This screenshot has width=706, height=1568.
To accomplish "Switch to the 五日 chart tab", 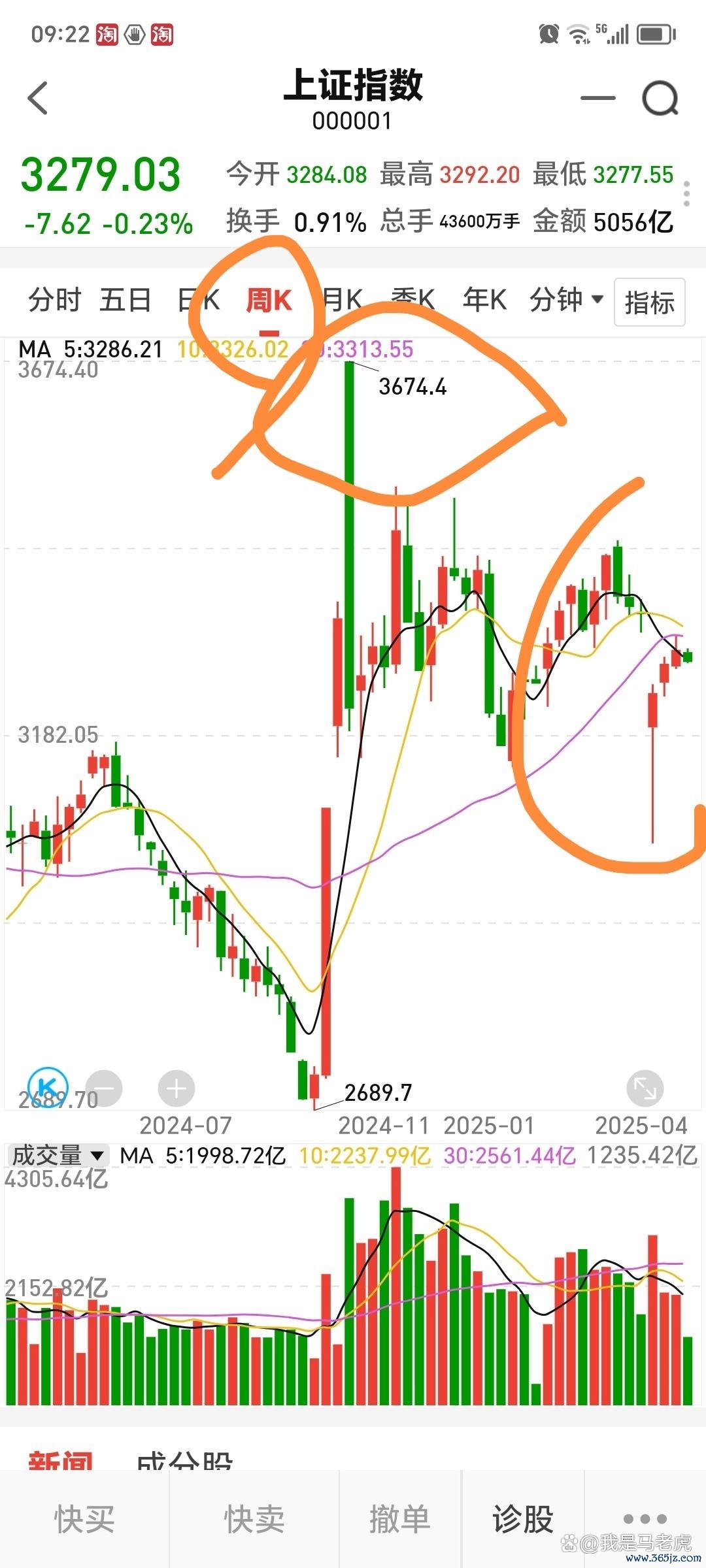I will tap(126, 301).
